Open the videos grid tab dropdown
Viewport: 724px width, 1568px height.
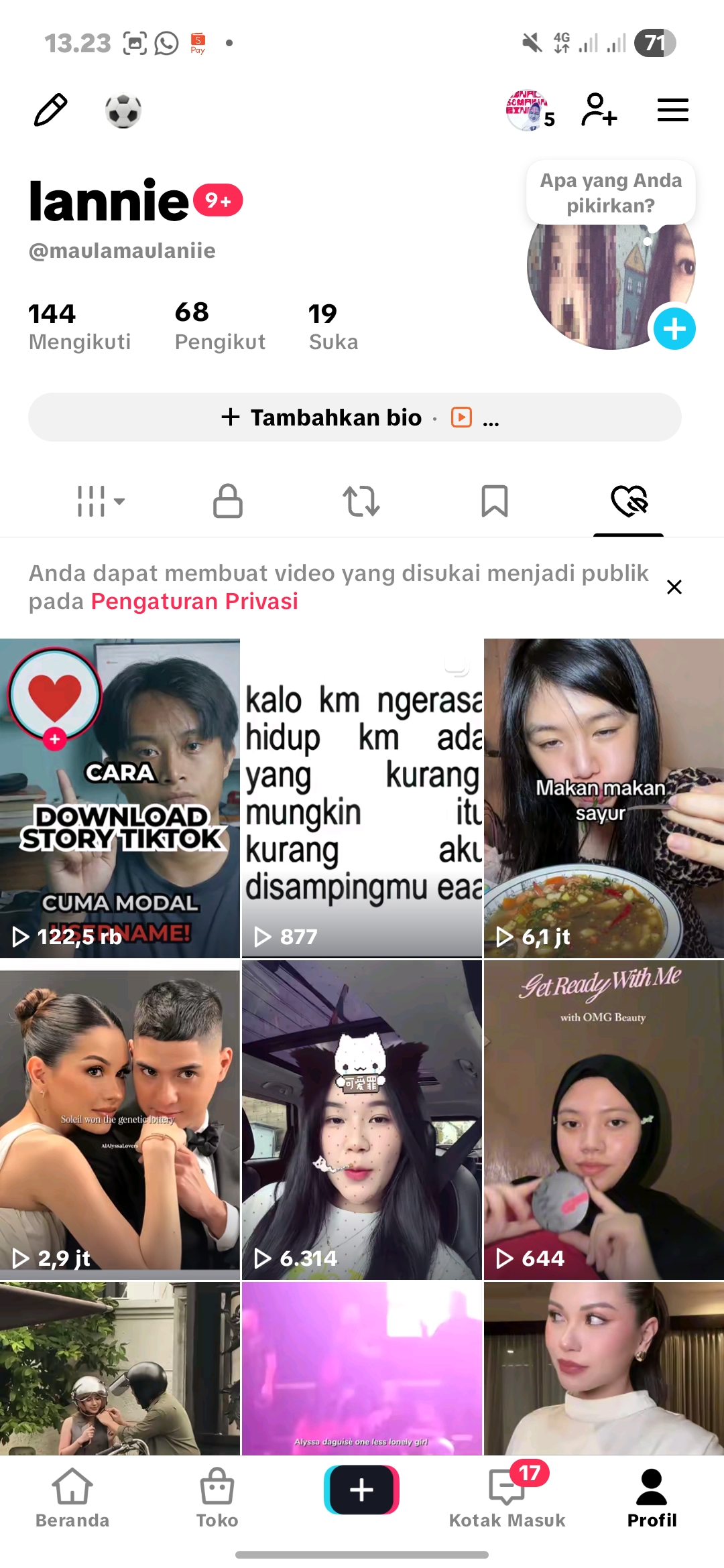tap(101, 501)
